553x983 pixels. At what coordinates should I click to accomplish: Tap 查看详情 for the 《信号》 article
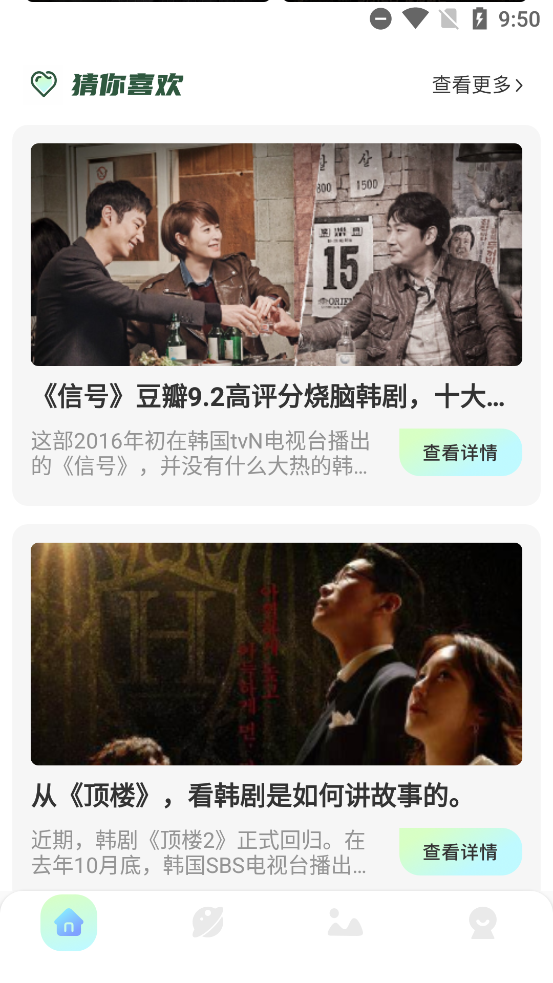pos(460,452)
